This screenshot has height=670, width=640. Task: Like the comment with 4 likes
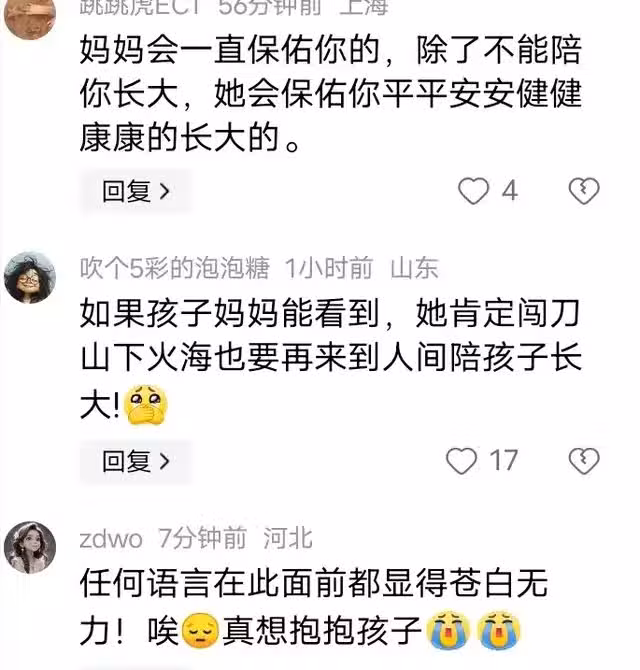471,191
